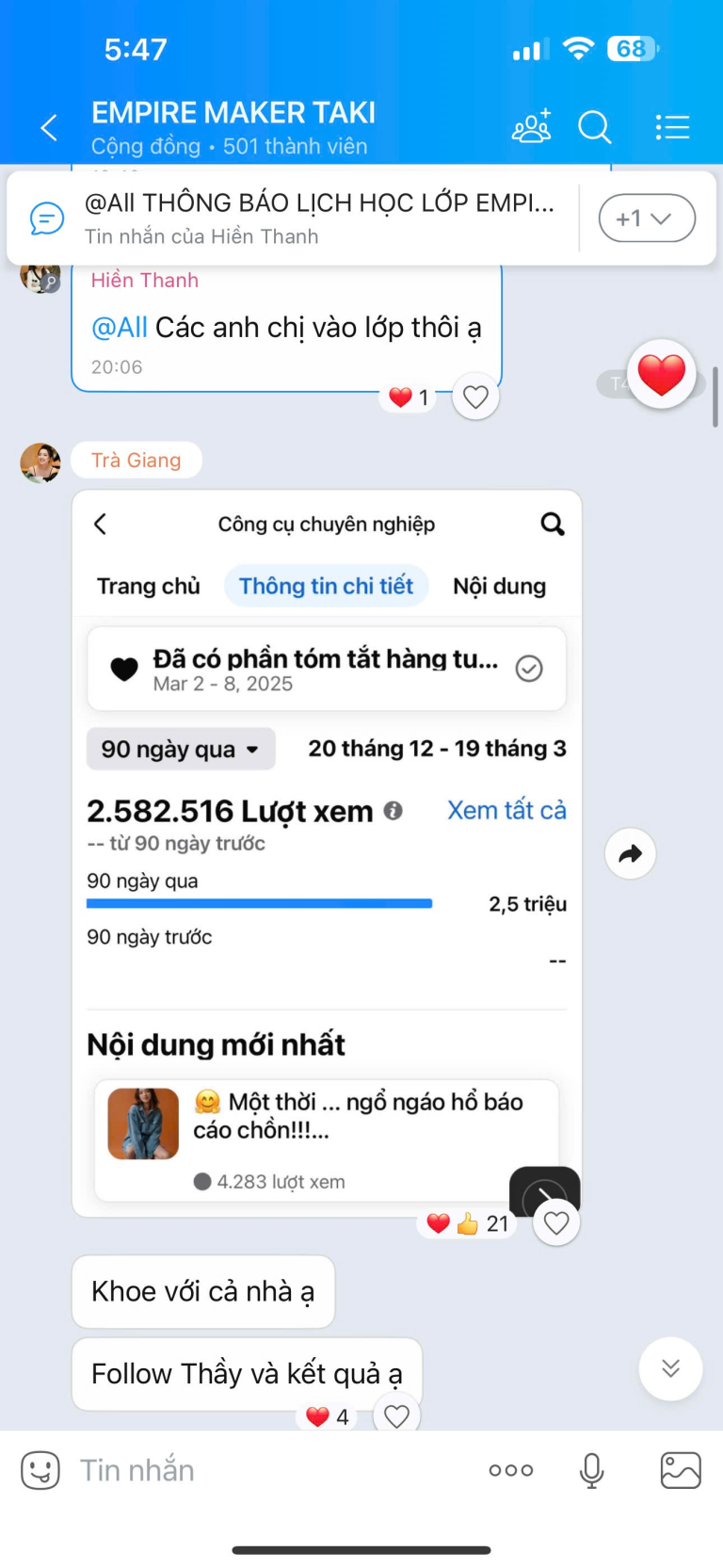
Task: Like Trà Giang's image message
Action: [556, 1223]
